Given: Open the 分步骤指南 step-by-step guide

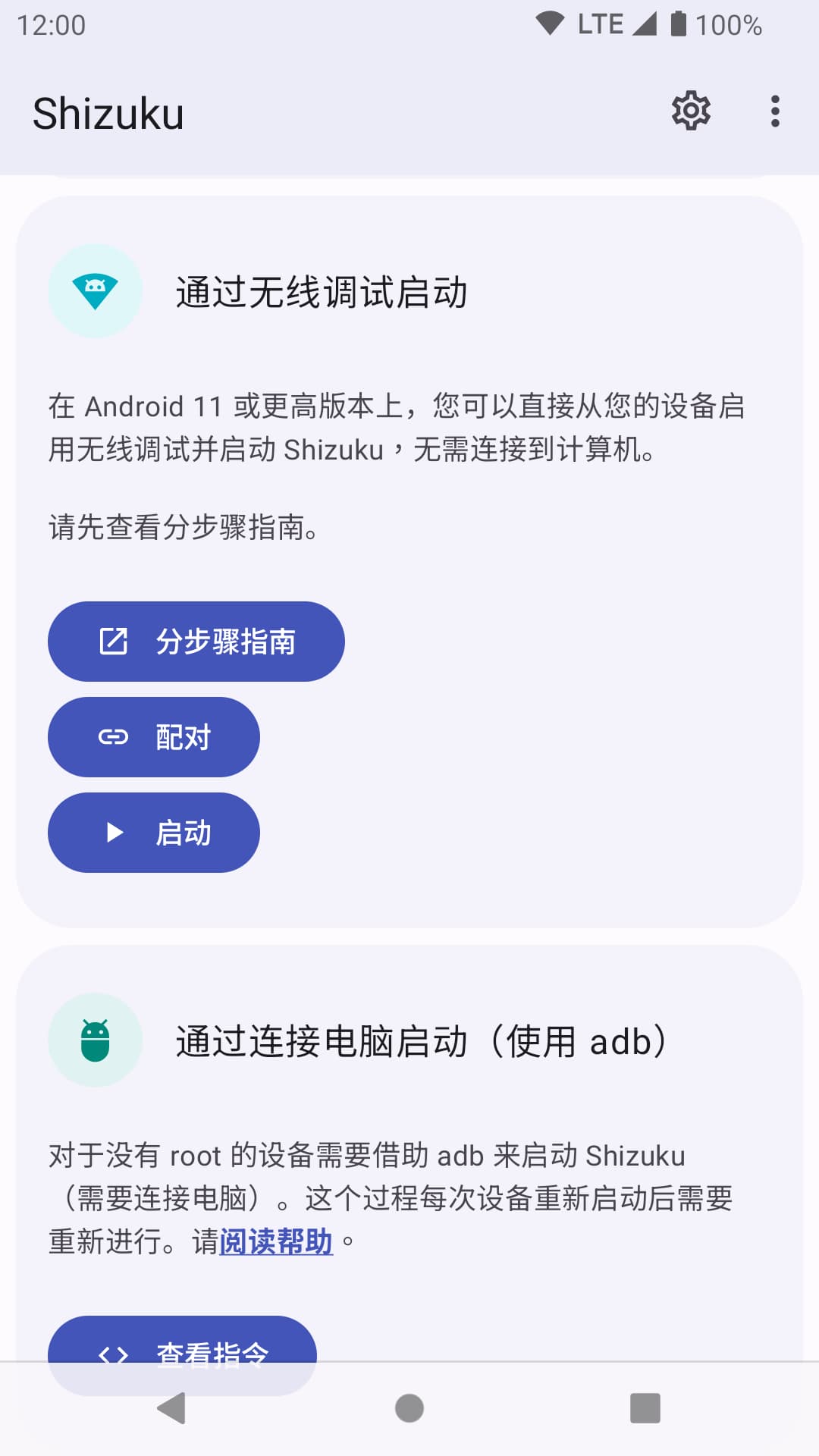Looking at the screenshot, I should 196,641.
